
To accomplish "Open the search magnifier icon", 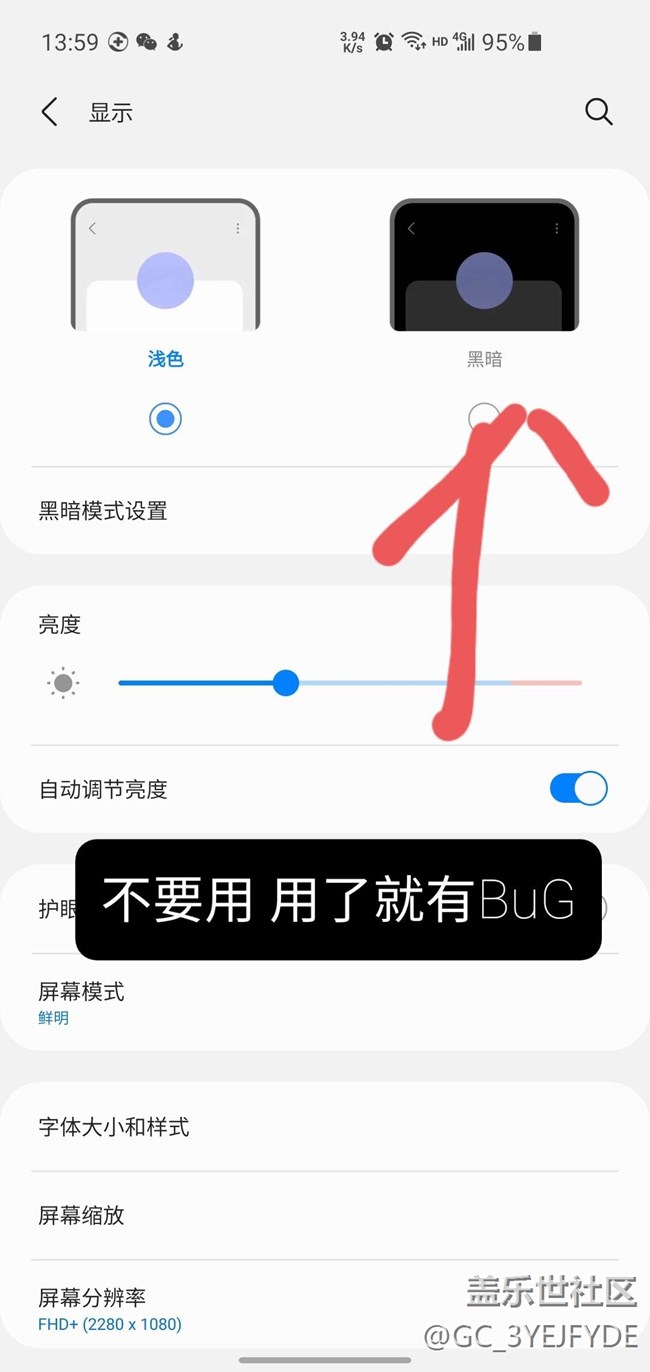I will point(598,112).
